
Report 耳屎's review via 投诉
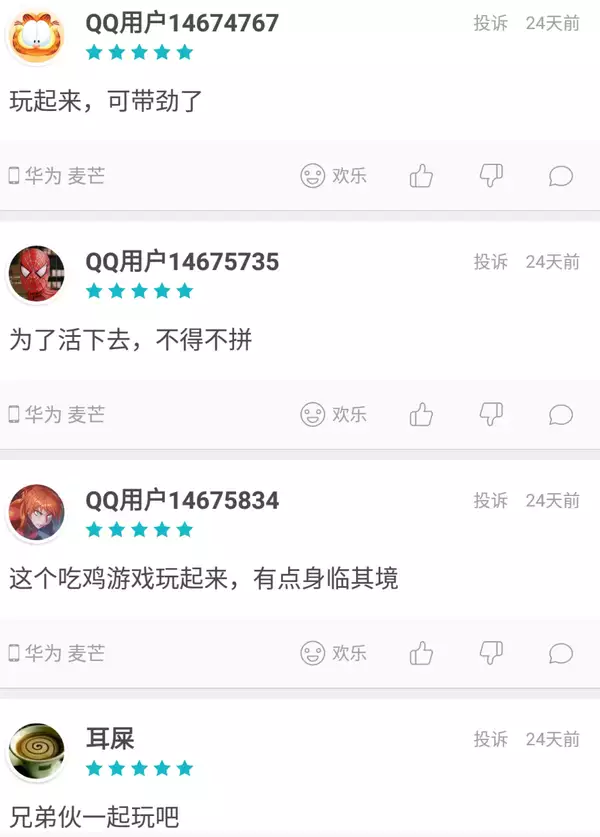coord(490,739)
